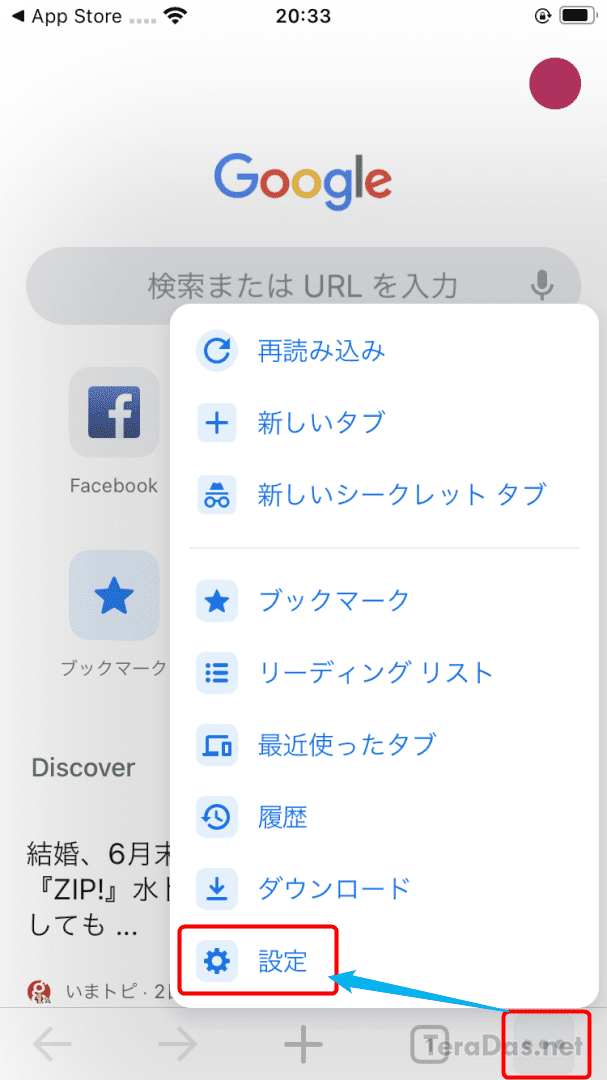607x1080 pixels.
Task: Open a new tab via 新しいタブ
Action: [384, 422]
